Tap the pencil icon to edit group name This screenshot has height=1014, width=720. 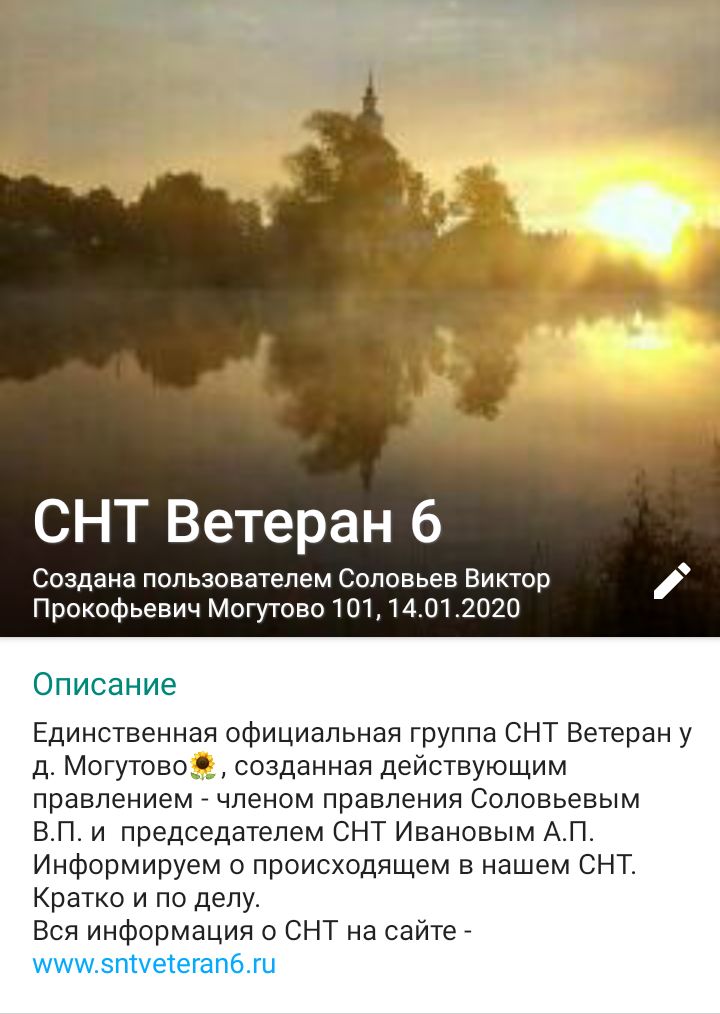[672, 581]
